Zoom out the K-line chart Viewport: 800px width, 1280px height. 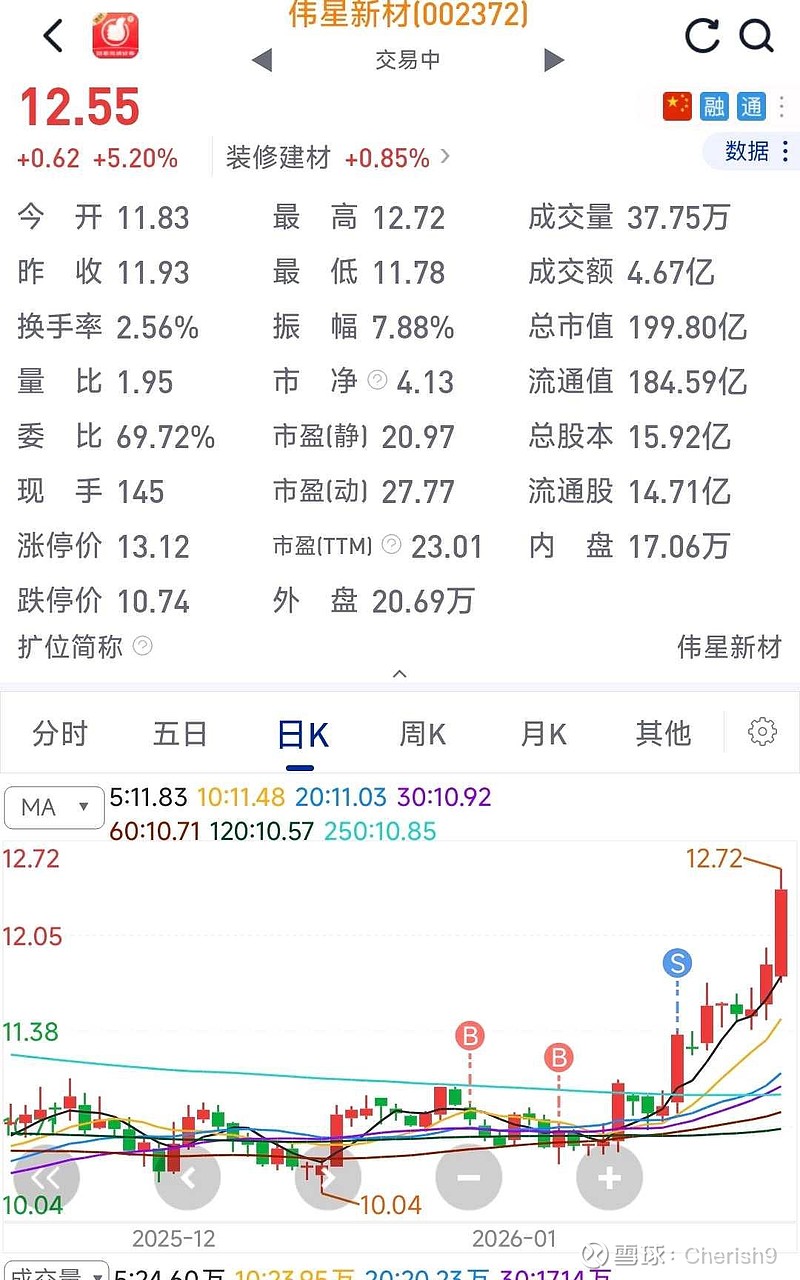point(468,1177)
